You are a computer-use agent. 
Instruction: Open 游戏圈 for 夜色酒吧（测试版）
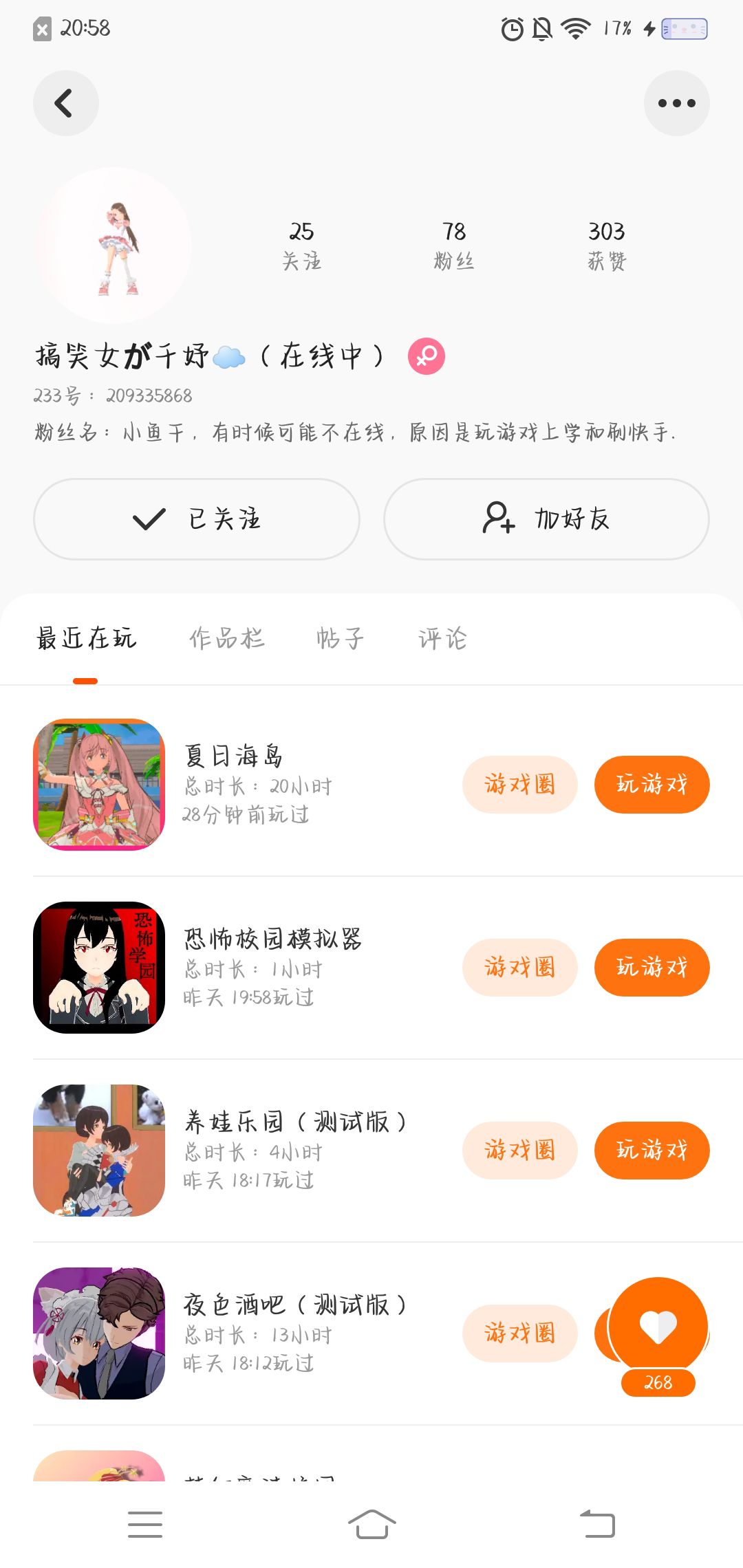(x=519, y=1333)
